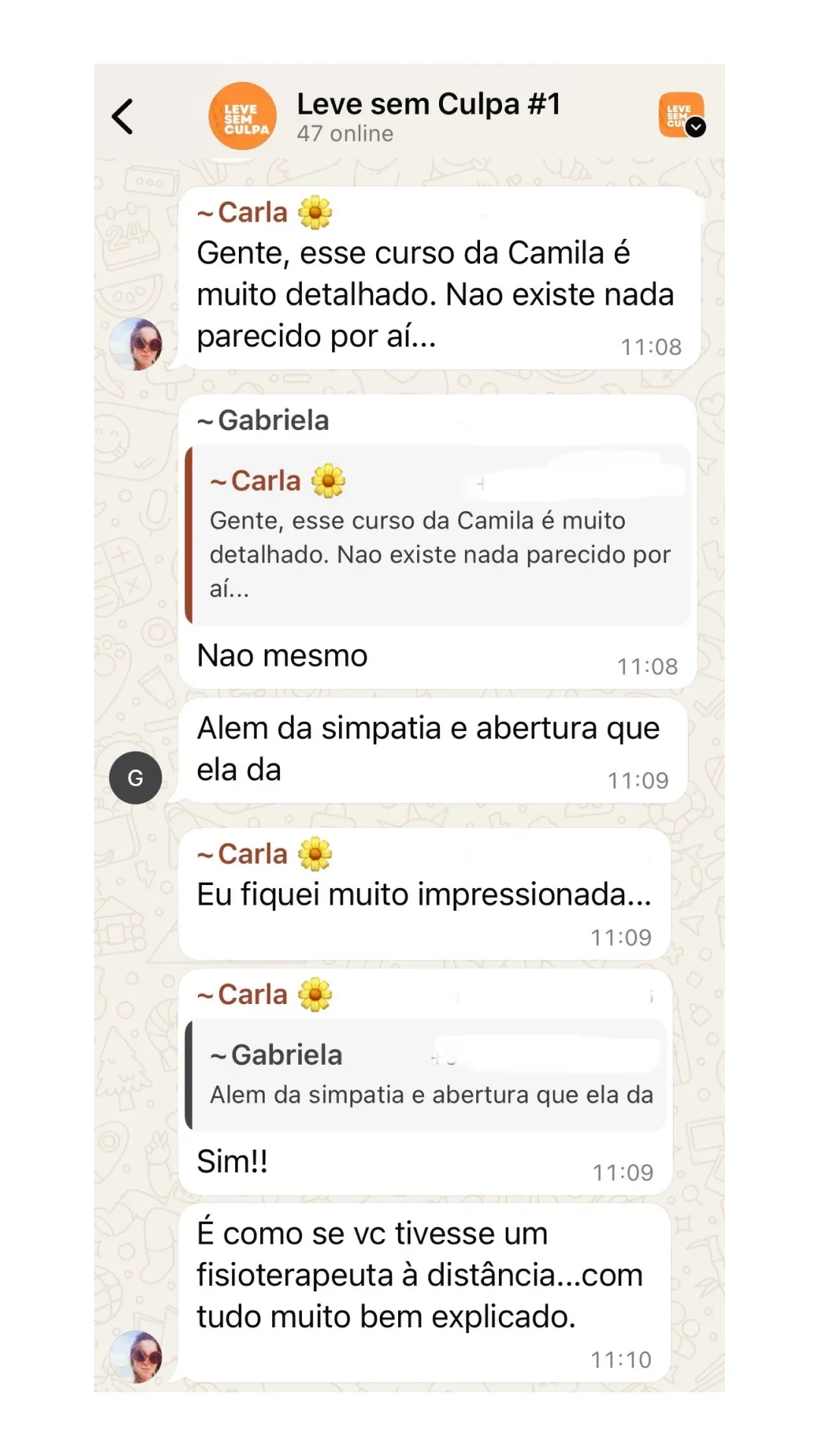
Task: Select Carla's profile photo with sunglasses
Action: click(x=136, y=343)
